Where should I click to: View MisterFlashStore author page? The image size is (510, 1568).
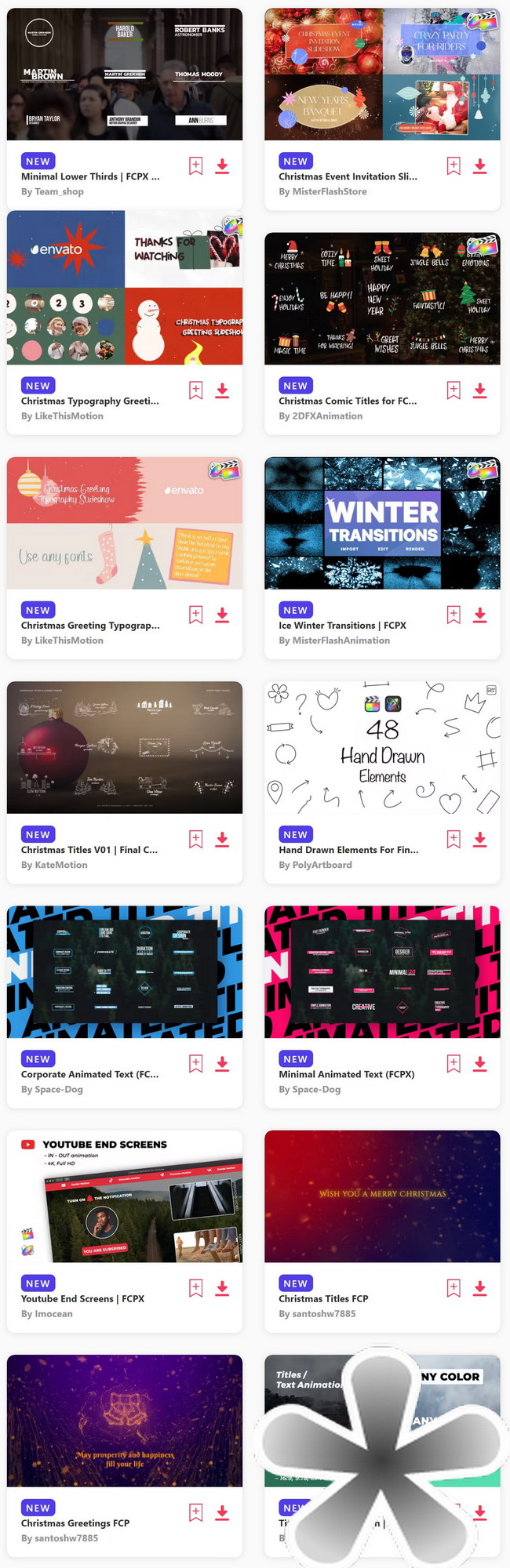point(322,191)
